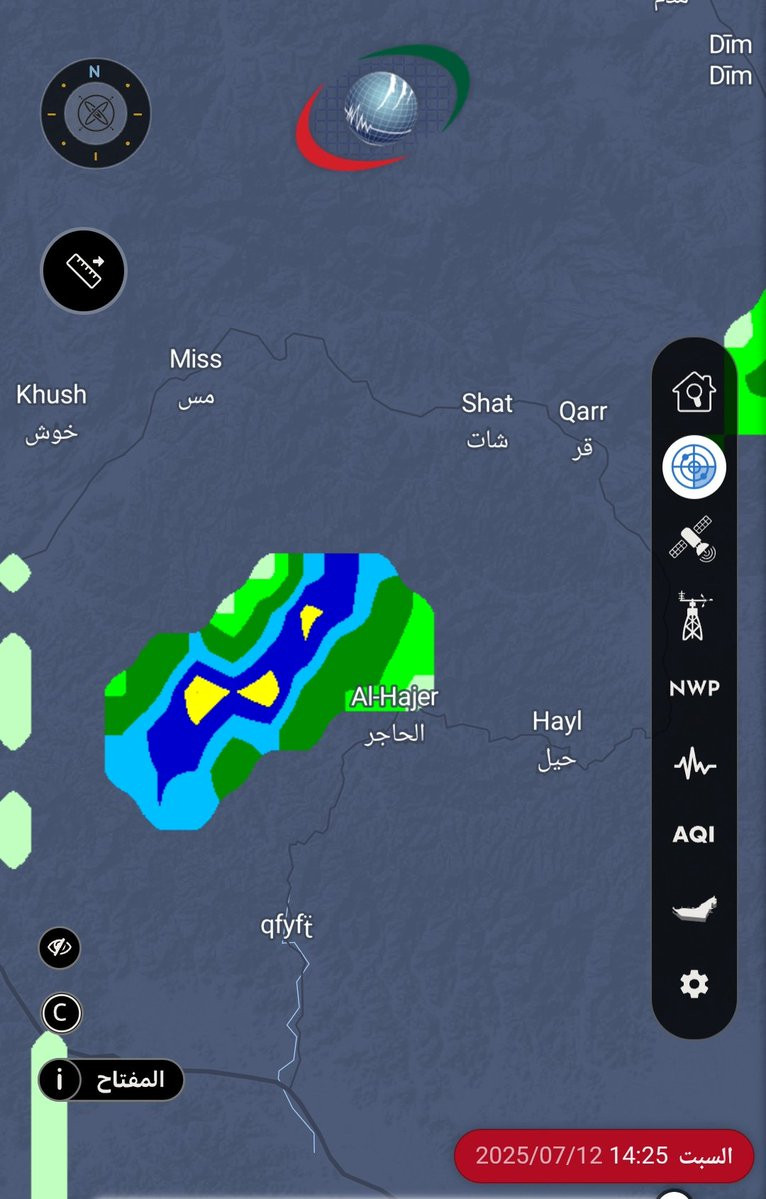Tap the compass to reset map orientation

point(95,112)
